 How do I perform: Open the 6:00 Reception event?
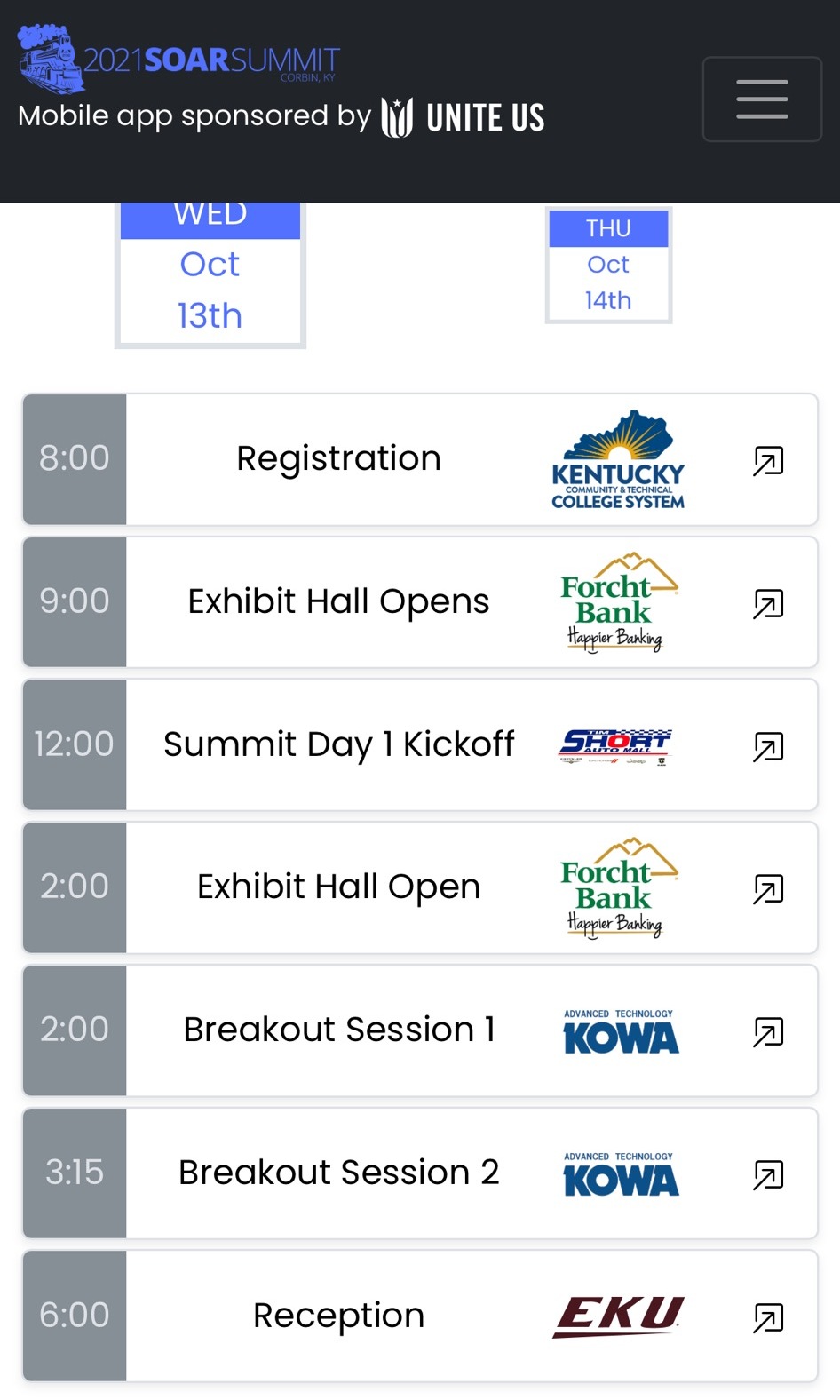tap(338, 1316)
